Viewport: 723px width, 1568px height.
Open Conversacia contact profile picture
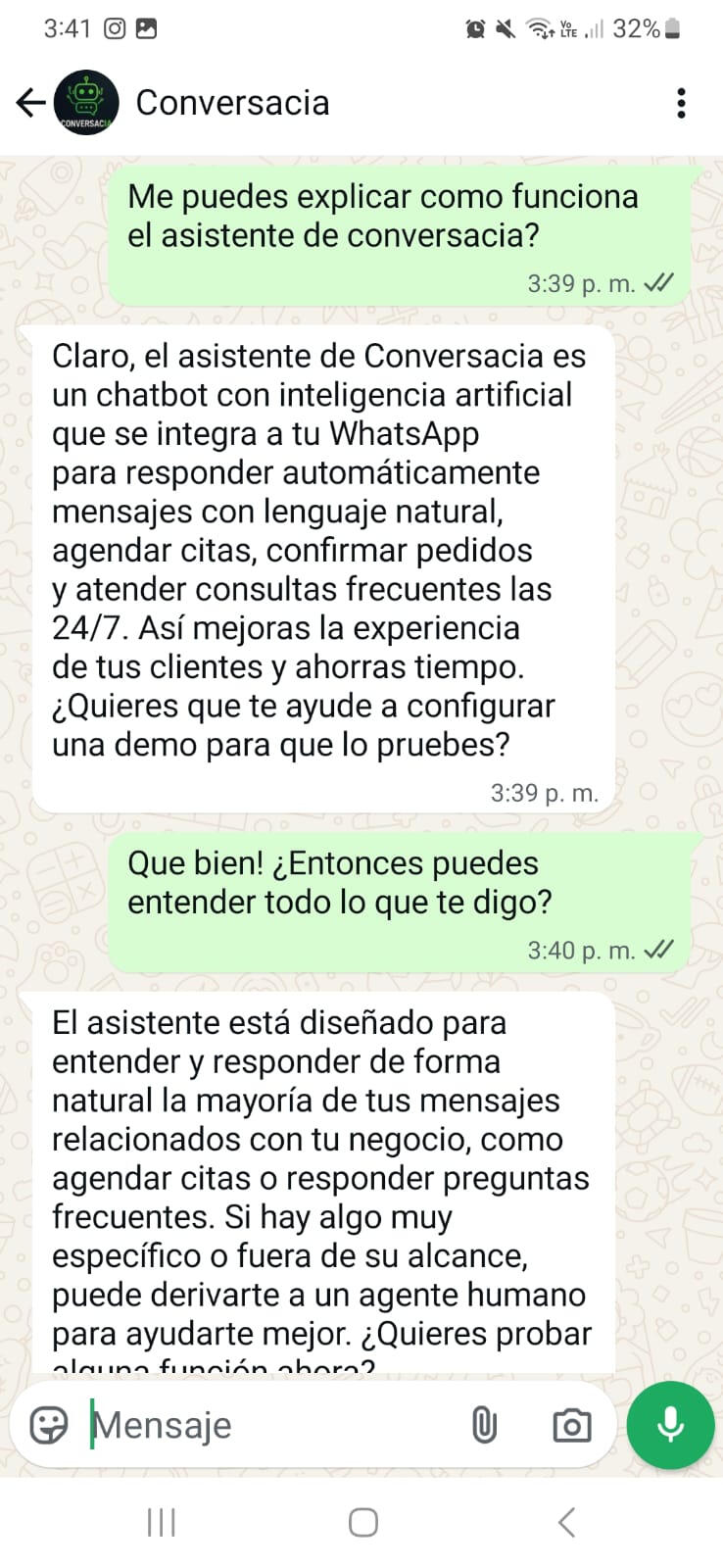(86, 103)
